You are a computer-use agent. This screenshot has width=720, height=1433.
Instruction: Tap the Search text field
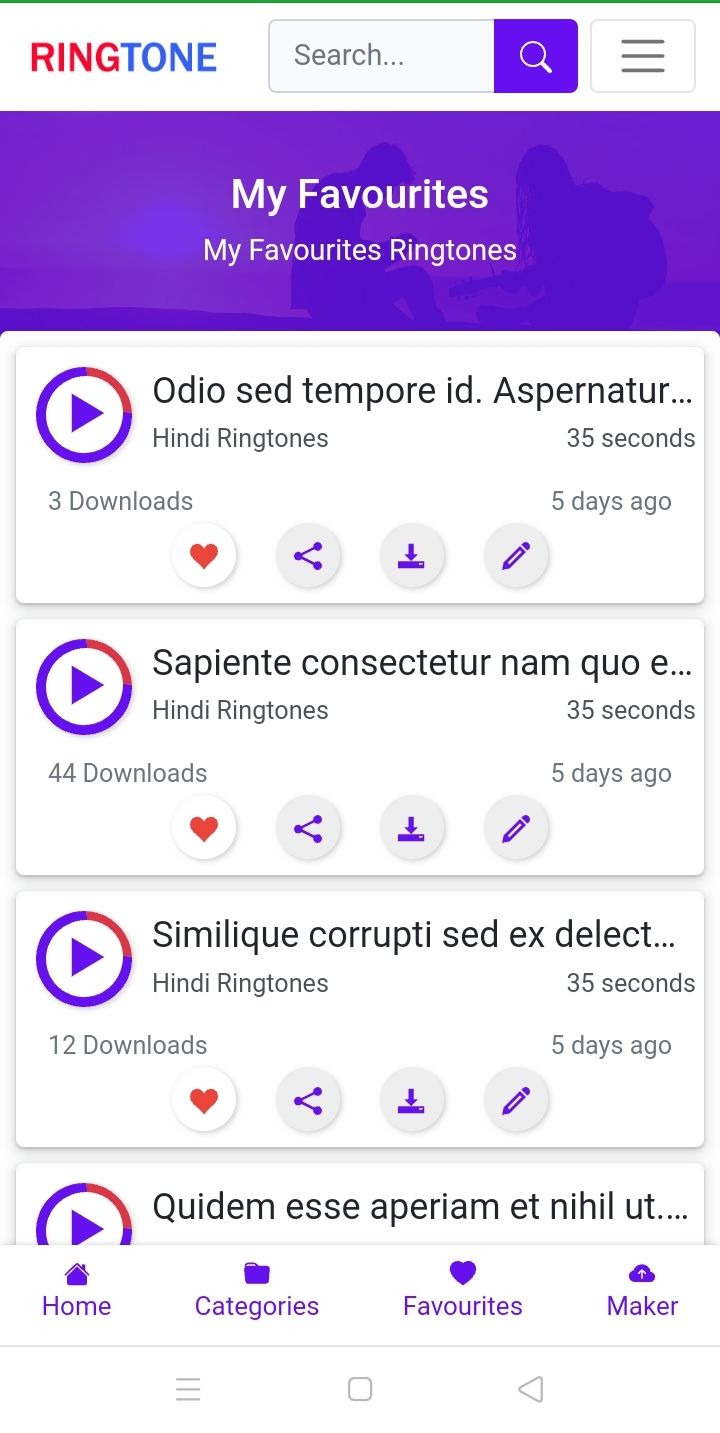(382, 56)
